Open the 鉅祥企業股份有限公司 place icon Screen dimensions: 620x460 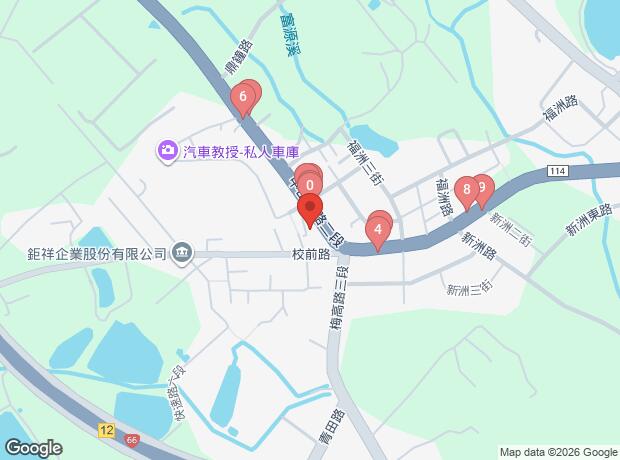point(180,253)
